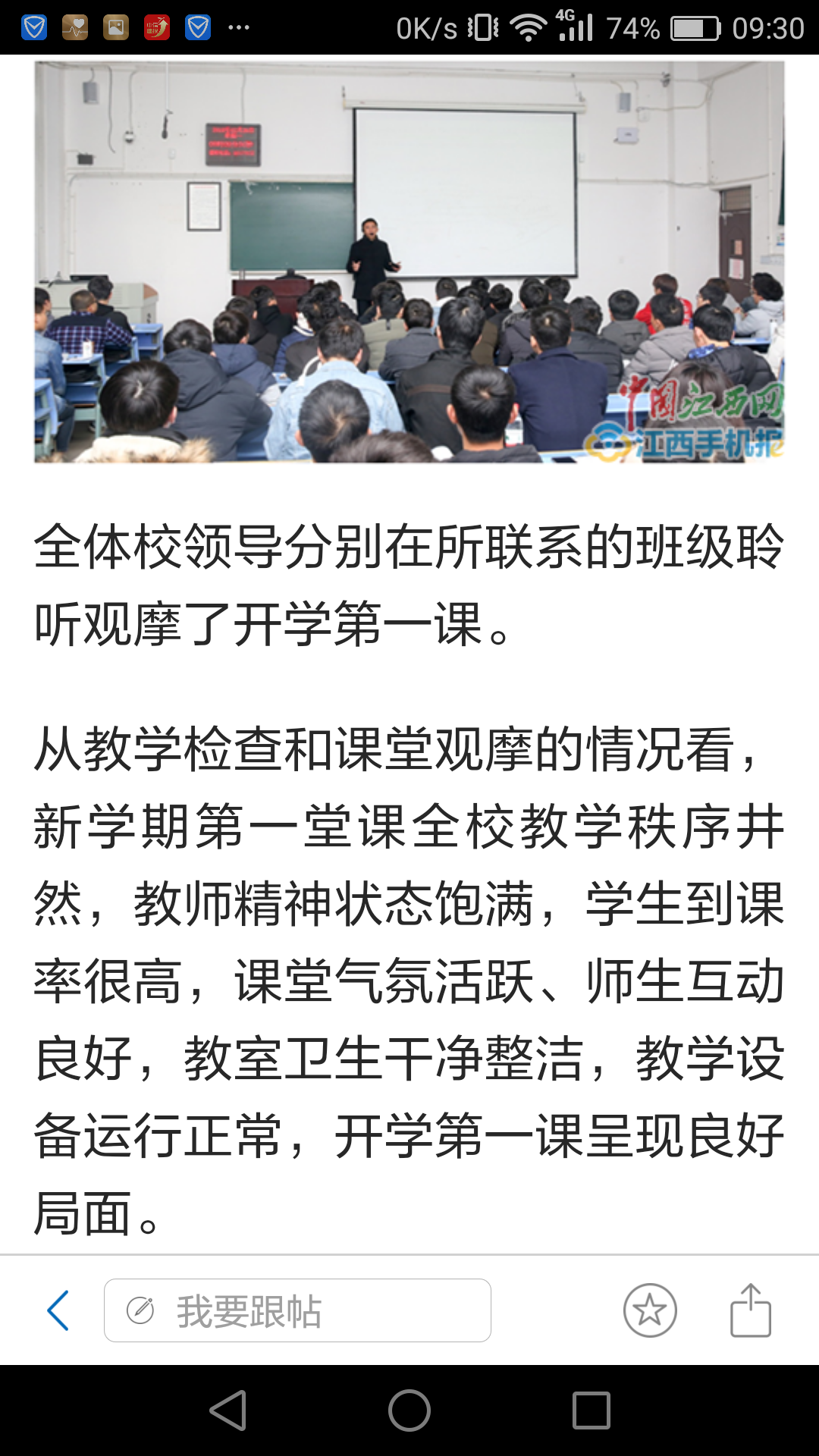The height and width of the screenshot is (1456, 819).
Task: Tap the system home button
Action: pos(409,1410)
